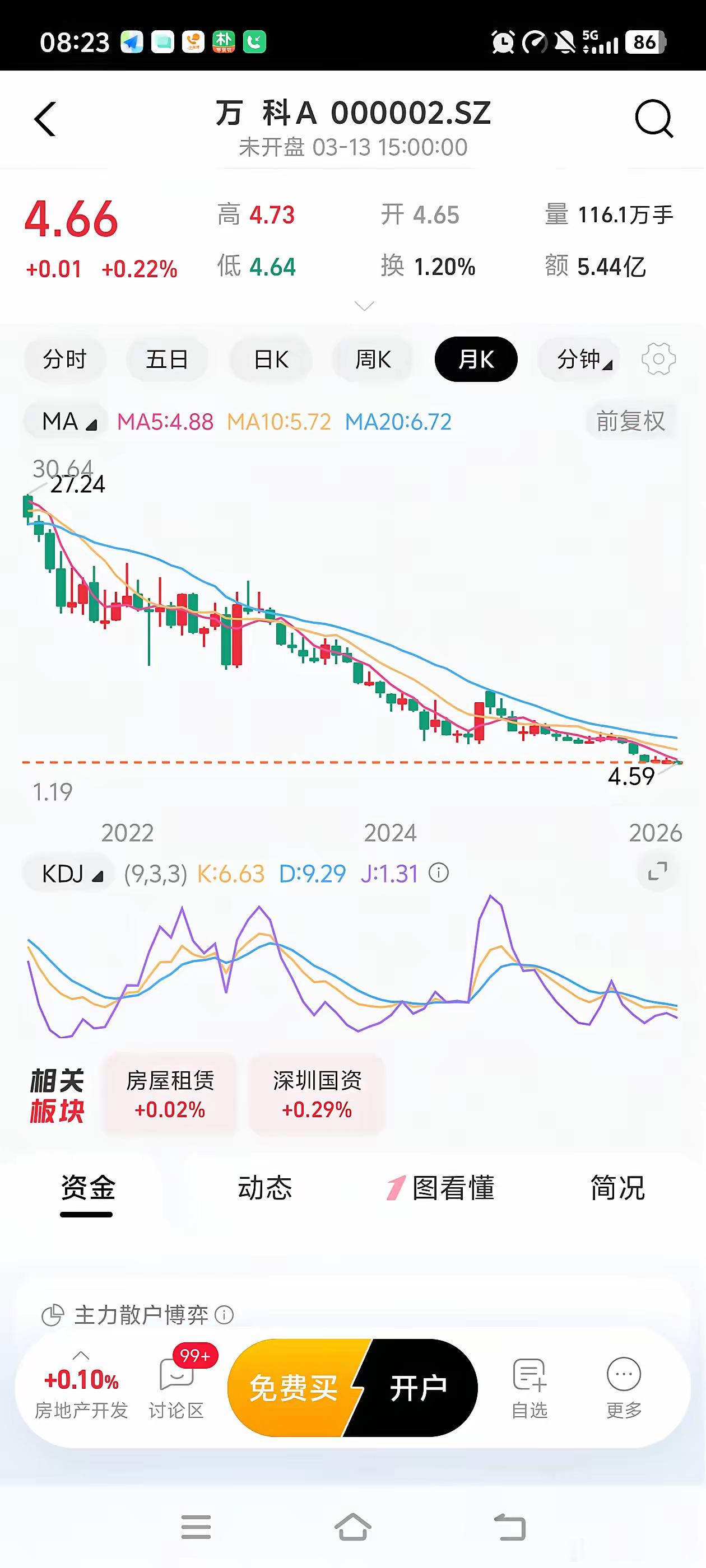Screen dimensions: 706x1568
Task: Click the back arrow to previous page
Action: pyautogui.click(x=44, y=118)
